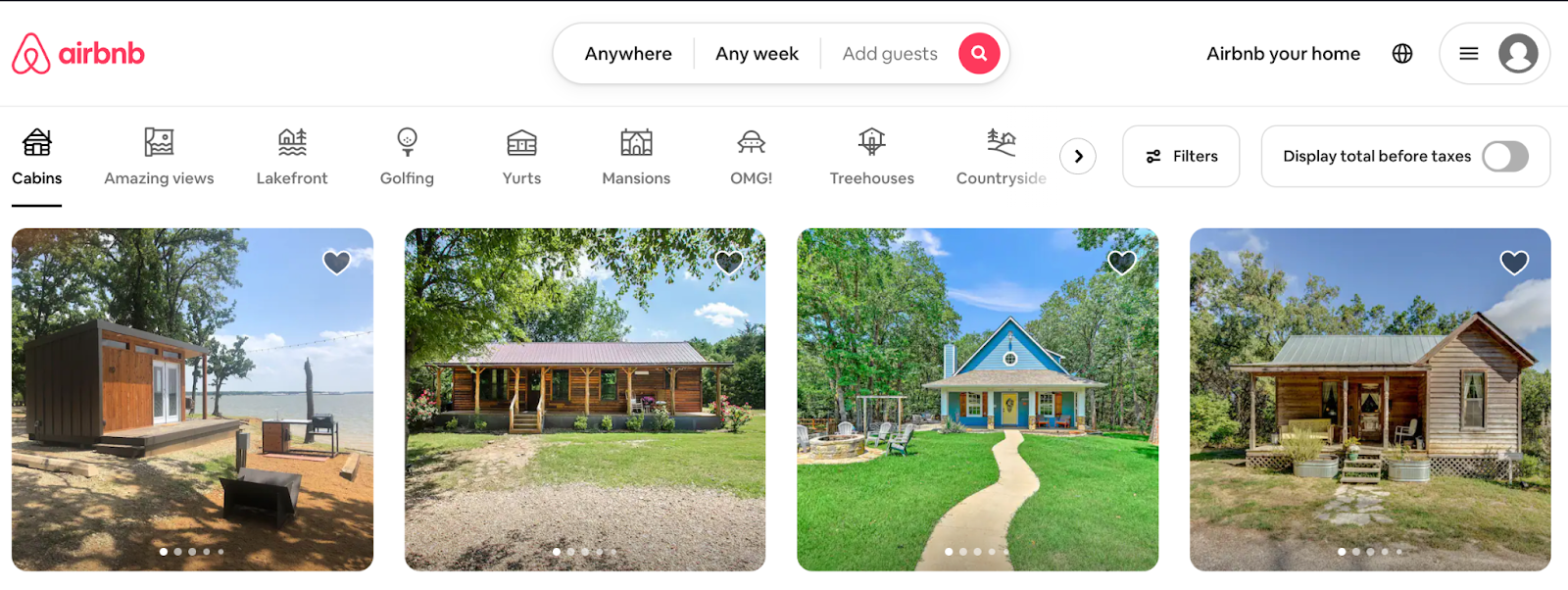
Task: Enable Display total before taxes toggle
Action: (x=1504, y=156)
